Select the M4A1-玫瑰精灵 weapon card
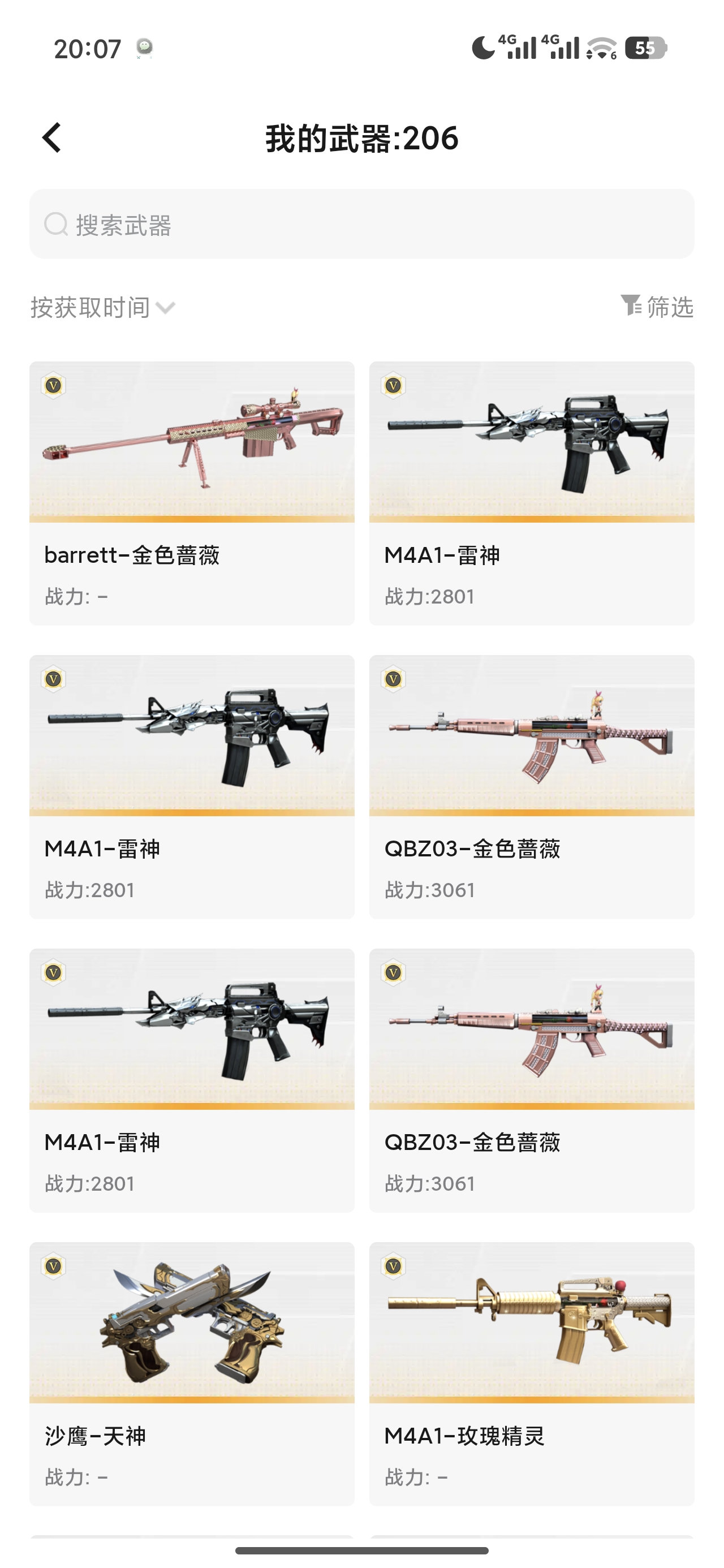Screen dimensions: 724x1568 532,1375
